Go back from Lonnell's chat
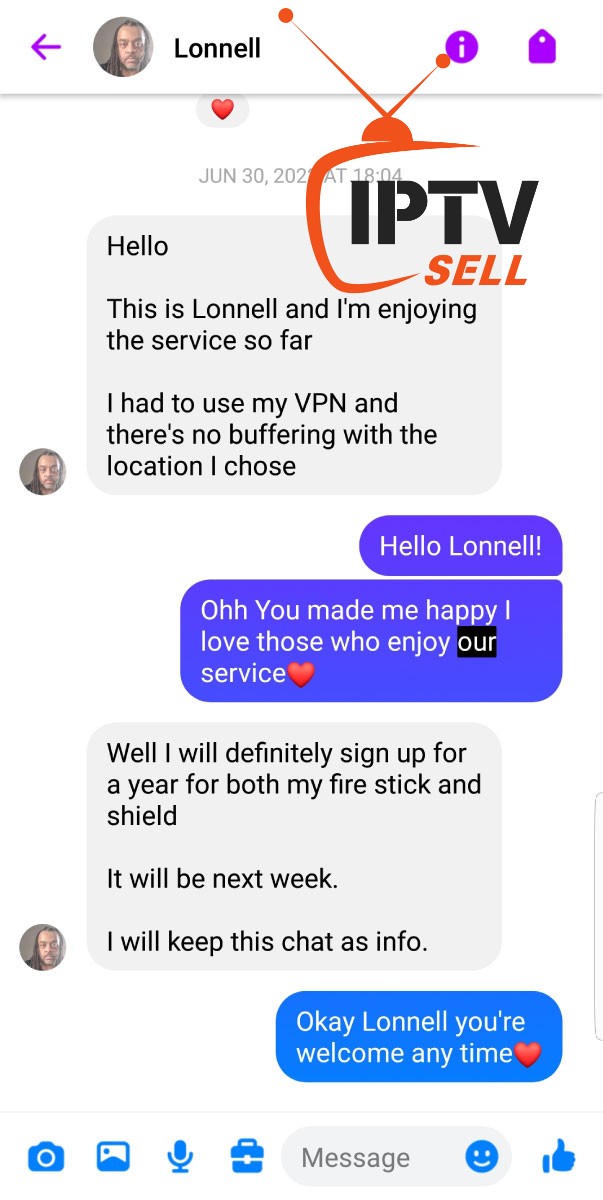Image resolution: width=603 pixels, height=1200 pixels. [46, 47]
